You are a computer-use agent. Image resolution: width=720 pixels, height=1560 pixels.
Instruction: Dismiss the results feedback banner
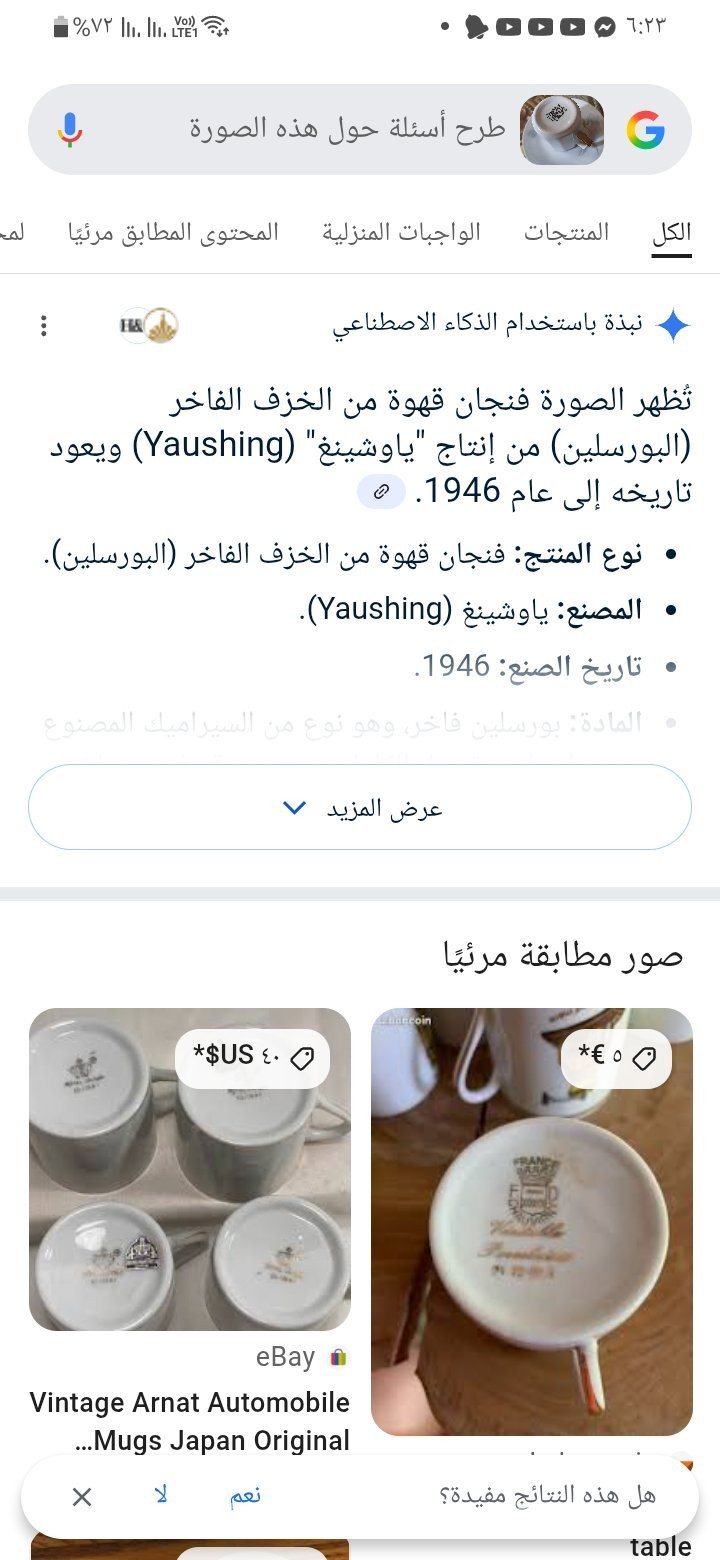pyautogui.click(x=82, y=1496)
